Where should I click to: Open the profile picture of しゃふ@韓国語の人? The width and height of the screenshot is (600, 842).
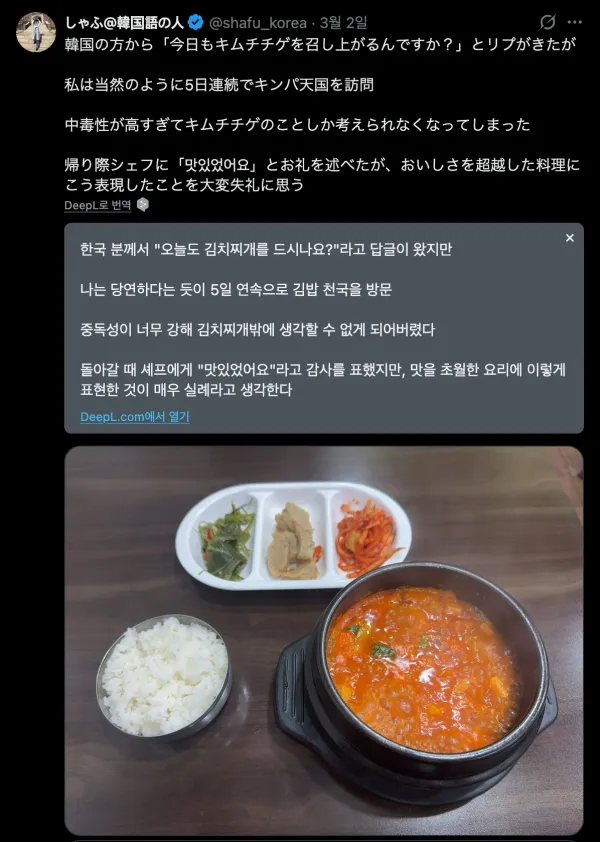pos(36,32)
